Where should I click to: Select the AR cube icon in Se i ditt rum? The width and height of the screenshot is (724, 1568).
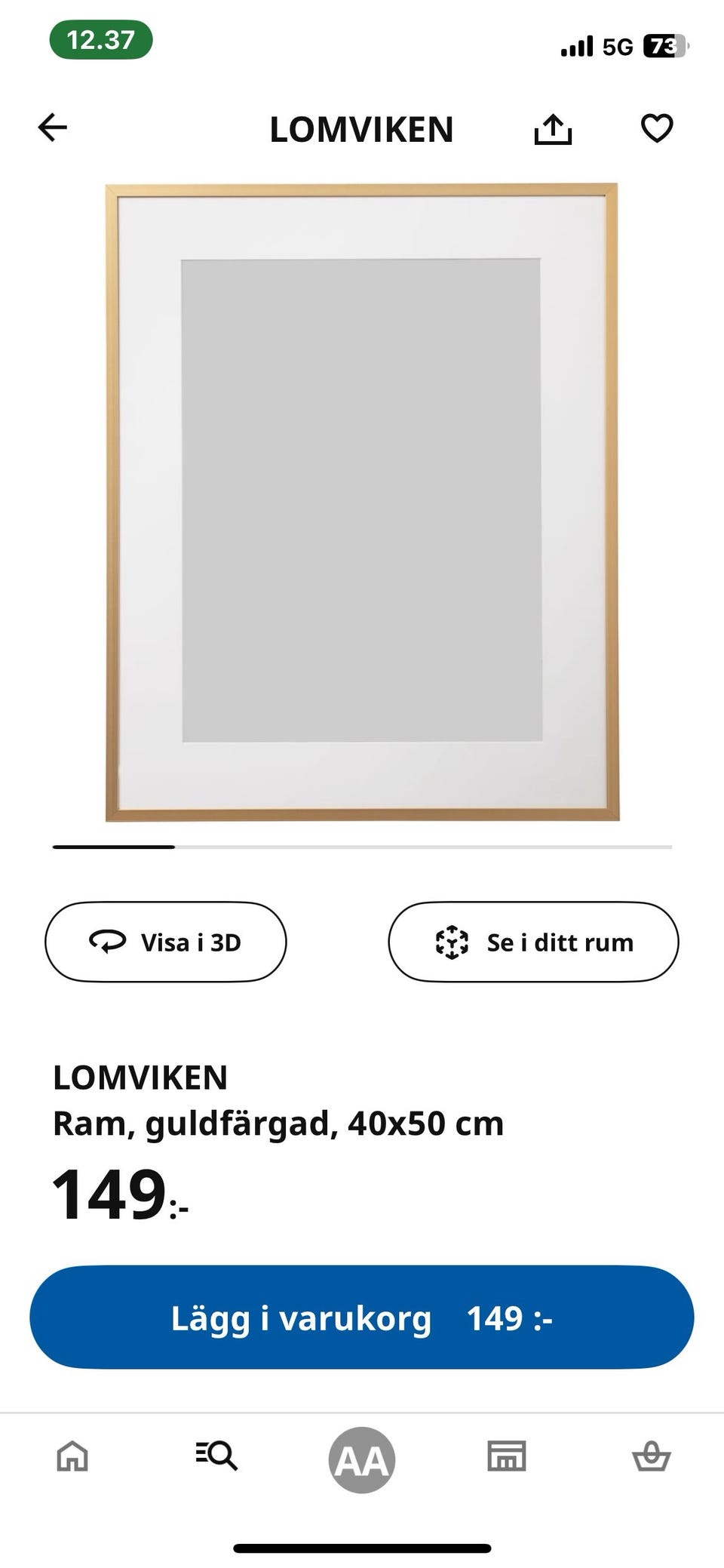tap(450, 942)
